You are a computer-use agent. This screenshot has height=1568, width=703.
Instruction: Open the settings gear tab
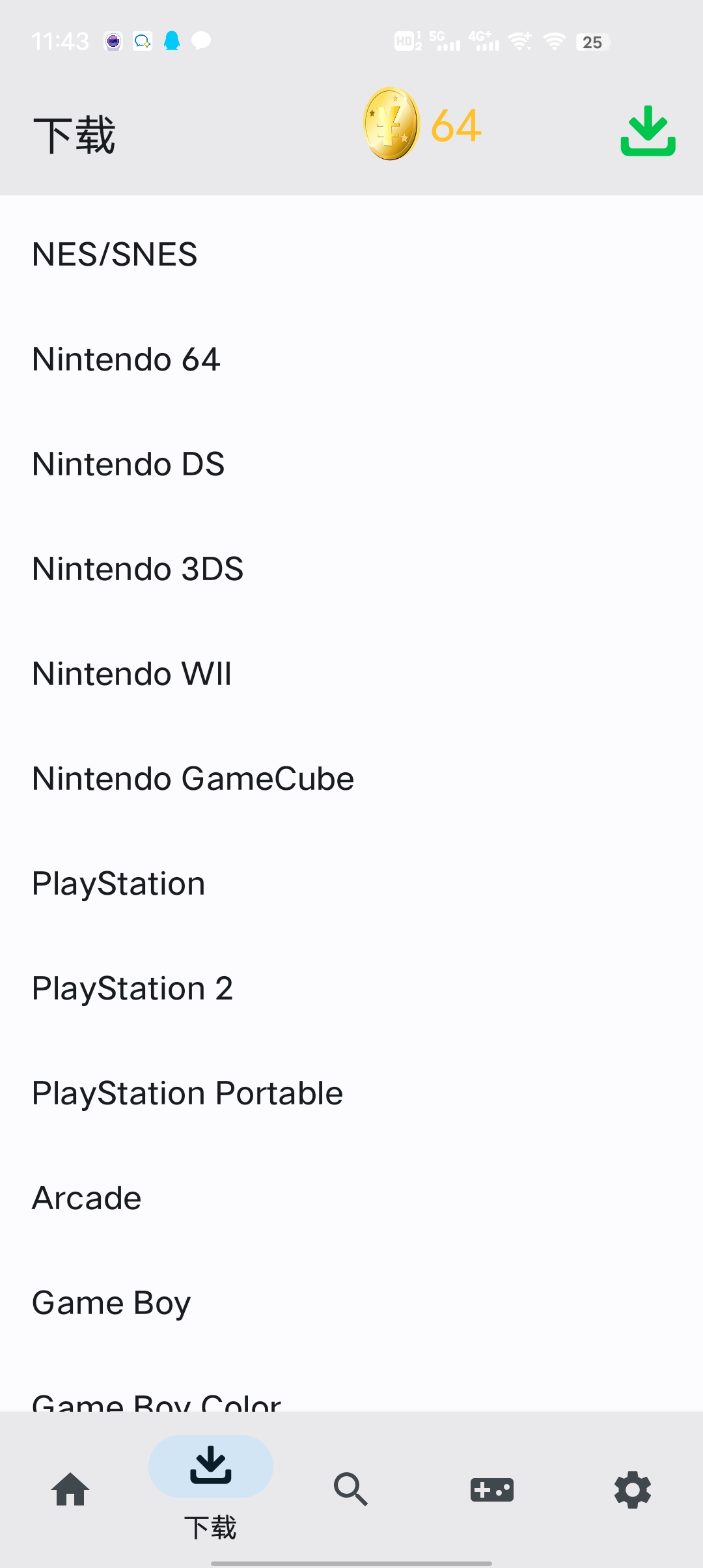click(633, 1489)
